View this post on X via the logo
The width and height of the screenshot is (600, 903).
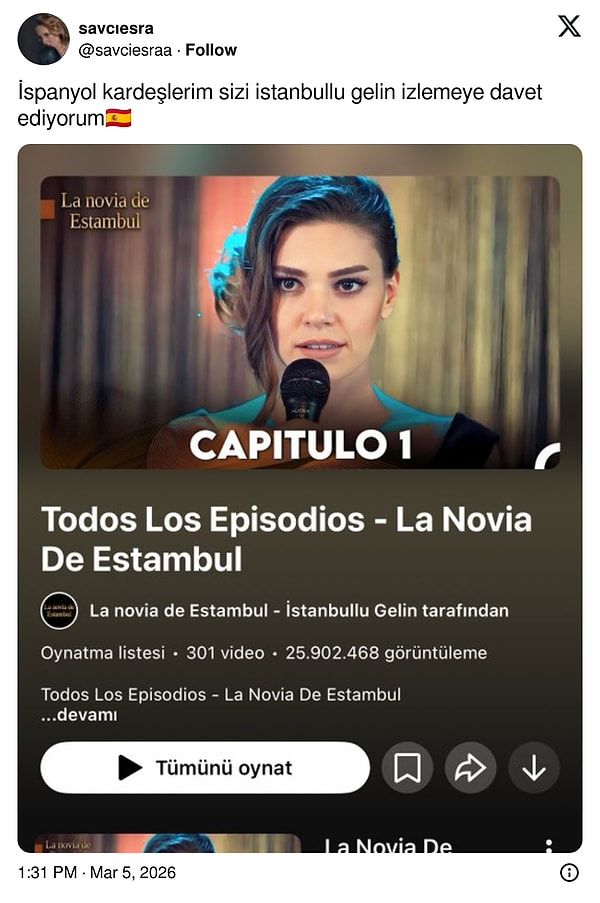569,27
